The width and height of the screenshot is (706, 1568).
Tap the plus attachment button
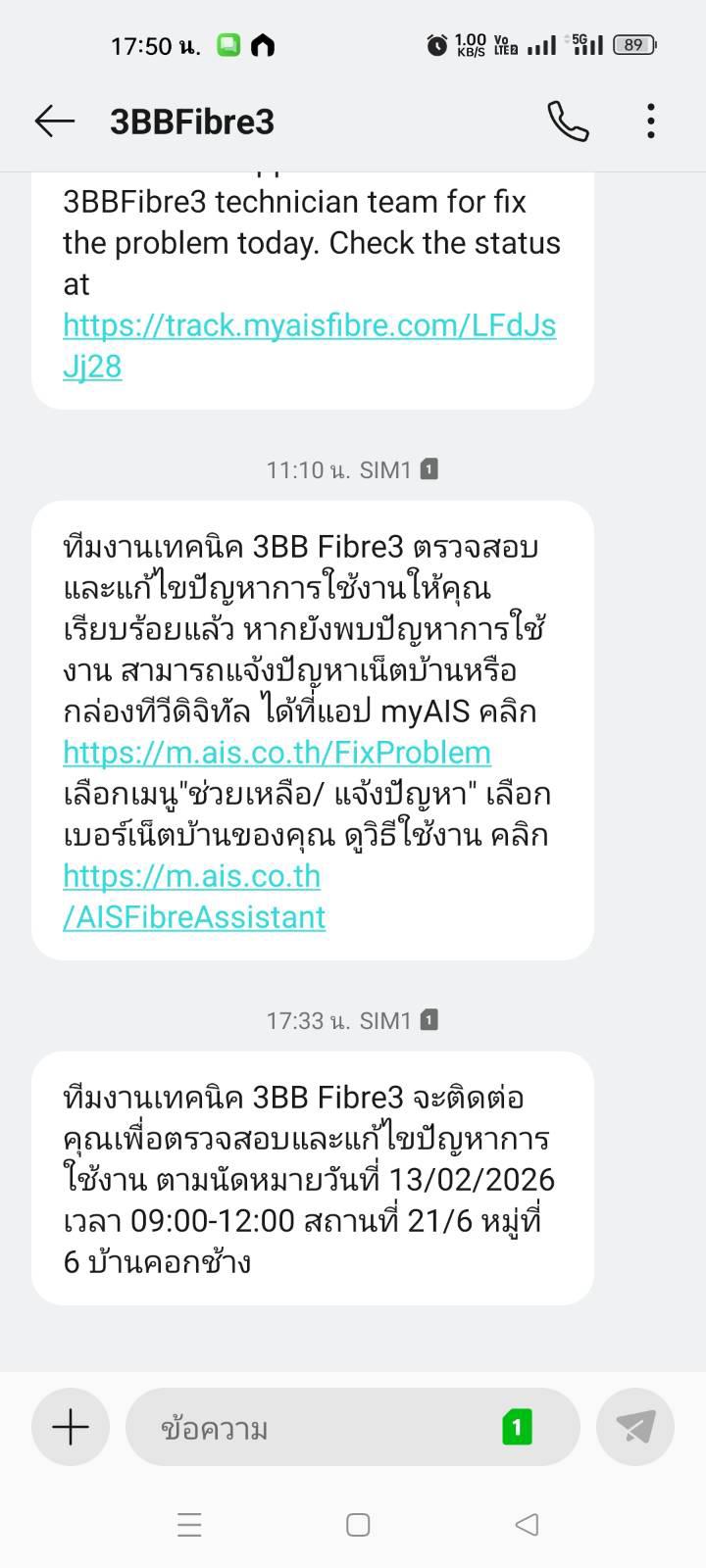click(71, 1427)
